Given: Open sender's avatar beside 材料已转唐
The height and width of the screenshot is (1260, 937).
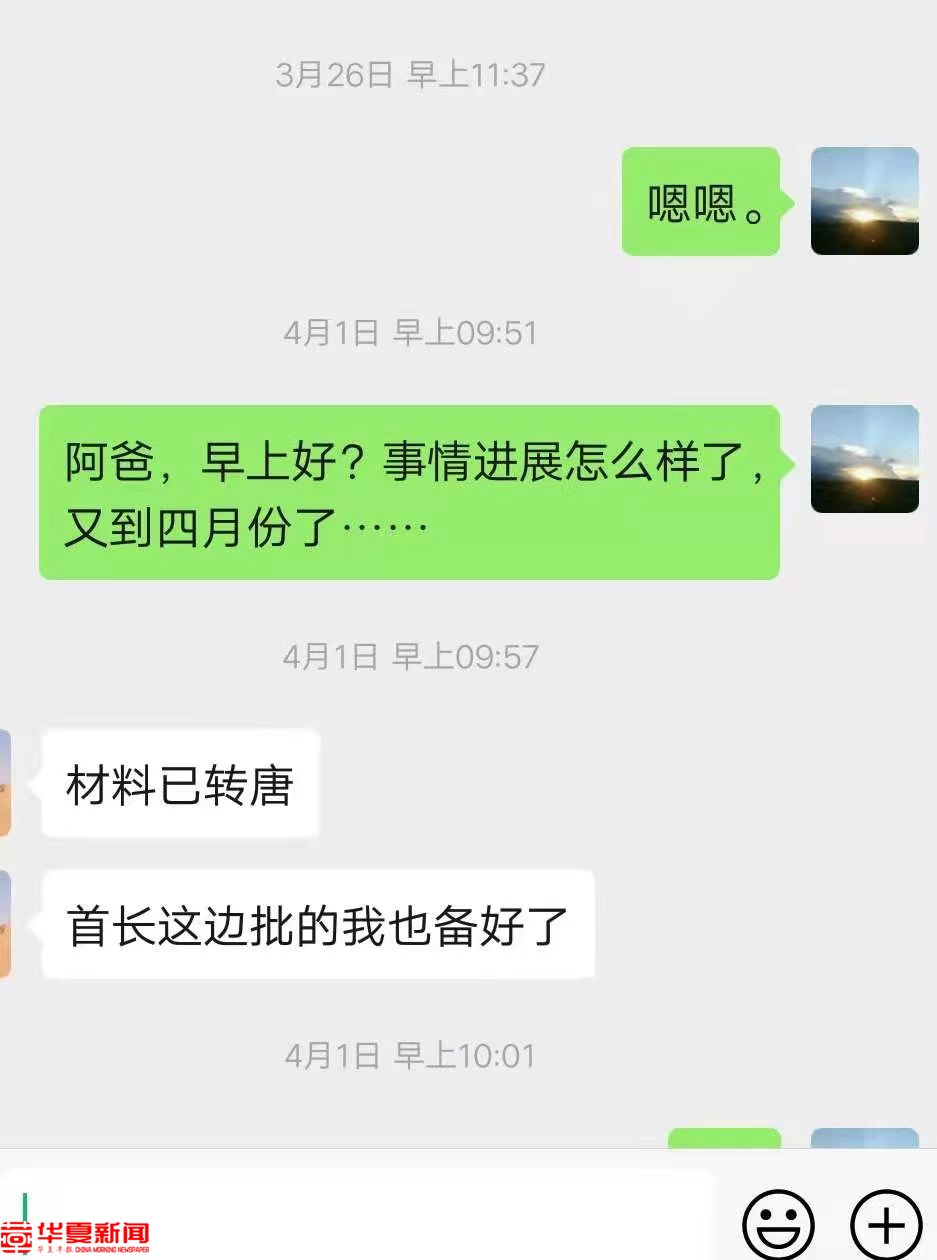Looking at the screenshot, I should 5,783.
